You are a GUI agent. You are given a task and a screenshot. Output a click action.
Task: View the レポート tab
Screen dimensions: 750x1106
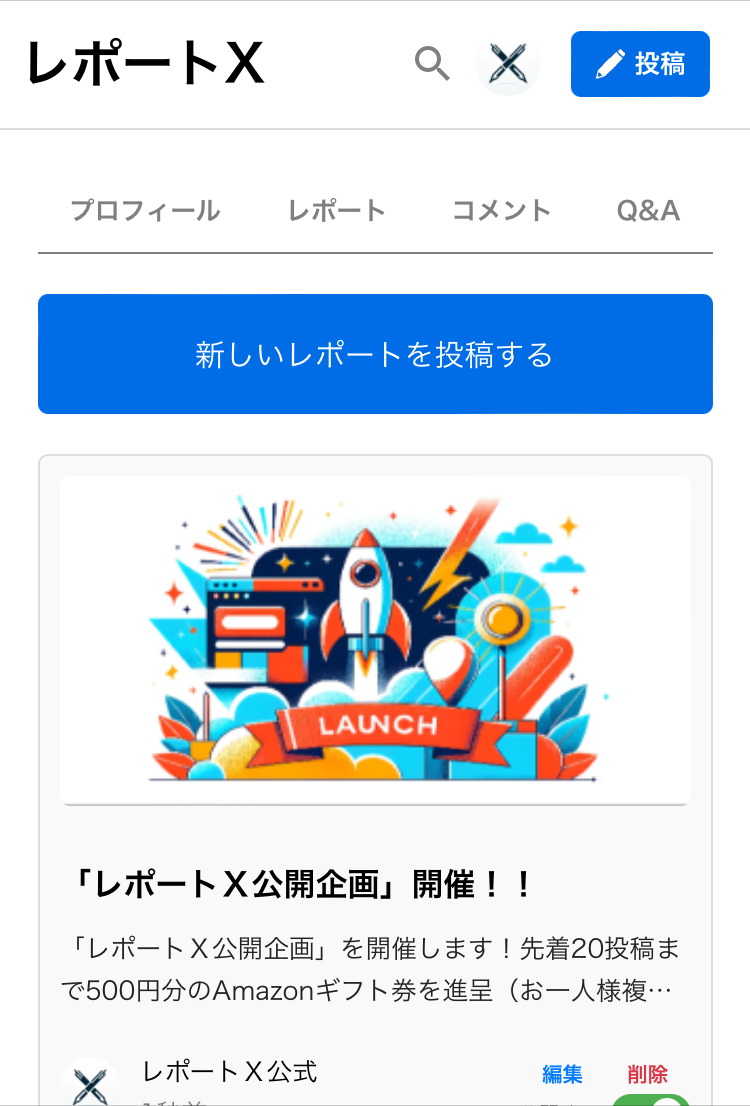click(336, 210)
